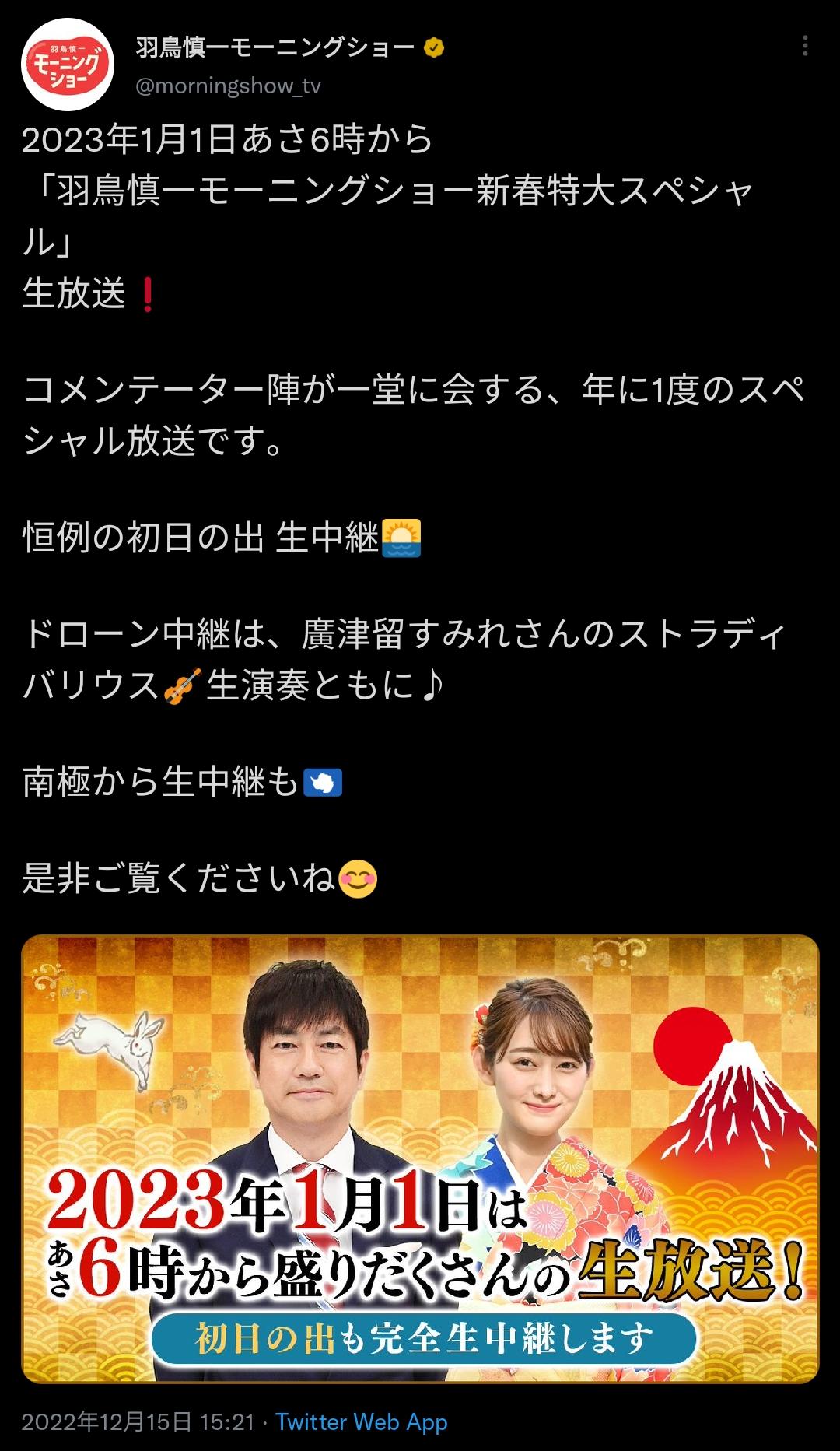The height and width of the screenshot is (1451, 840).
Task: Tap the Twitter Web App source link
Action: tap(362, 1422)
